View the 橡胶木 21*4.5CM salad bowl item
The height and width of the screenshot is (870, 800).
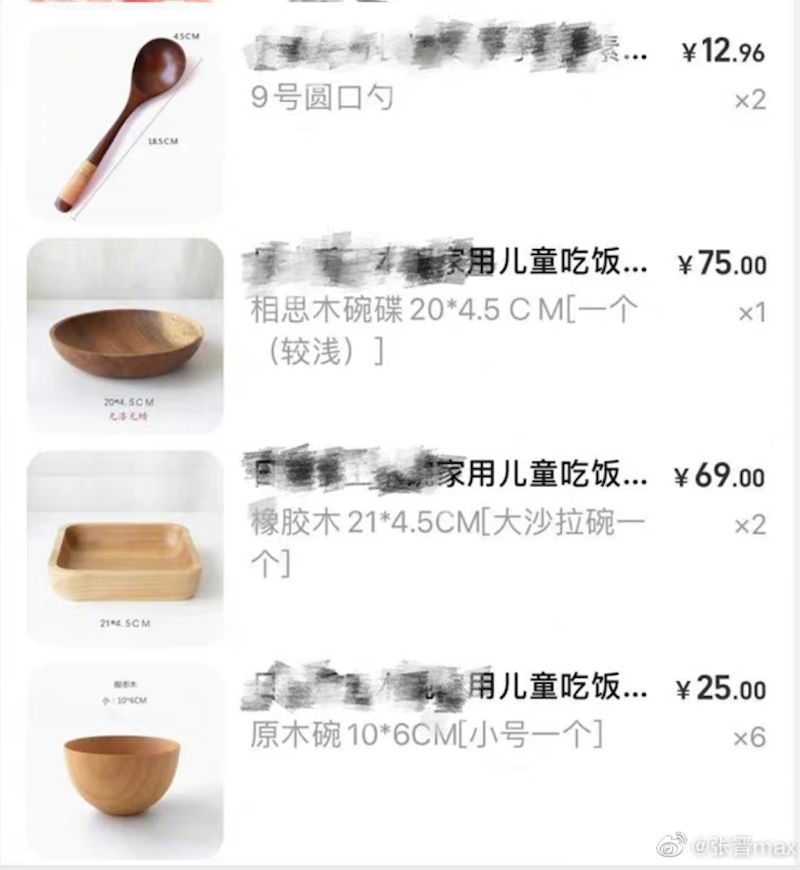click(125, 546)
